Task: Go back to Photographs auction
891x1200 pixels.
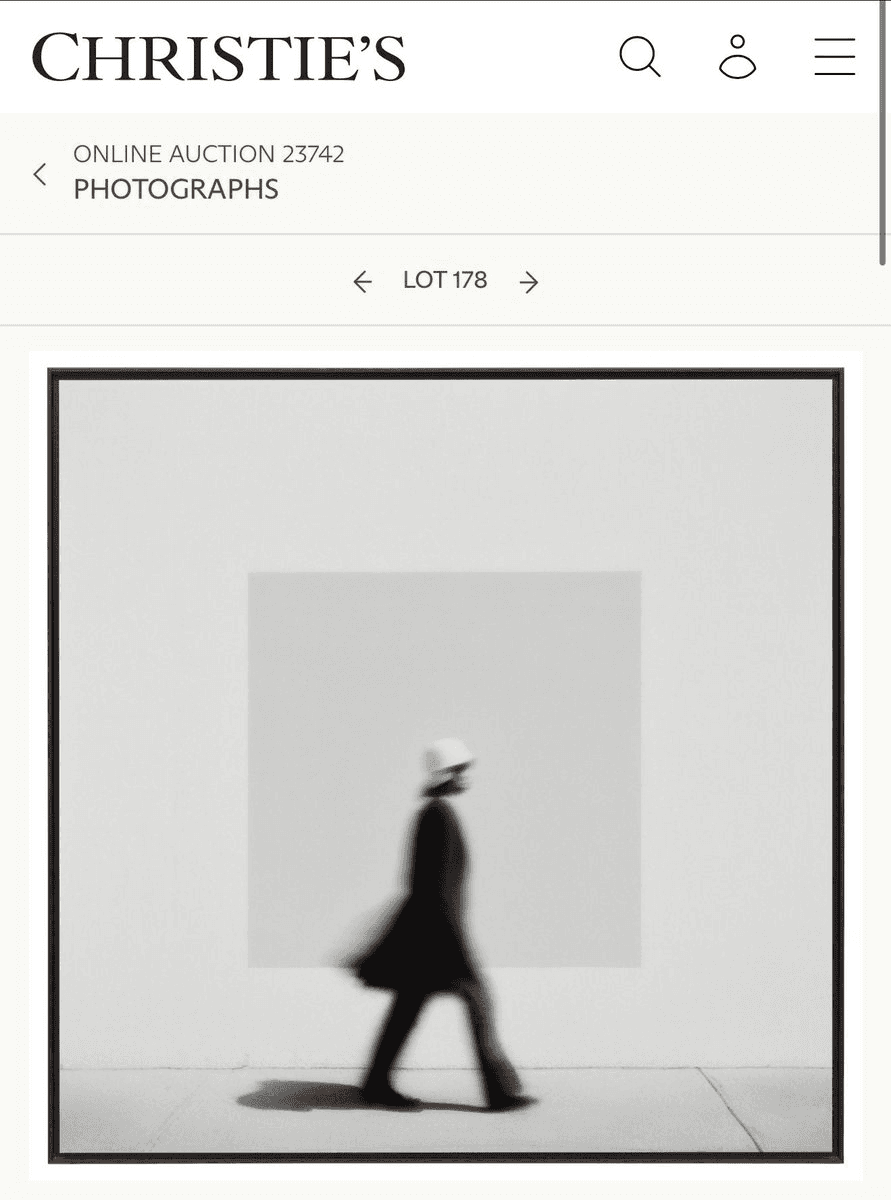Action: tap(40, 174)
